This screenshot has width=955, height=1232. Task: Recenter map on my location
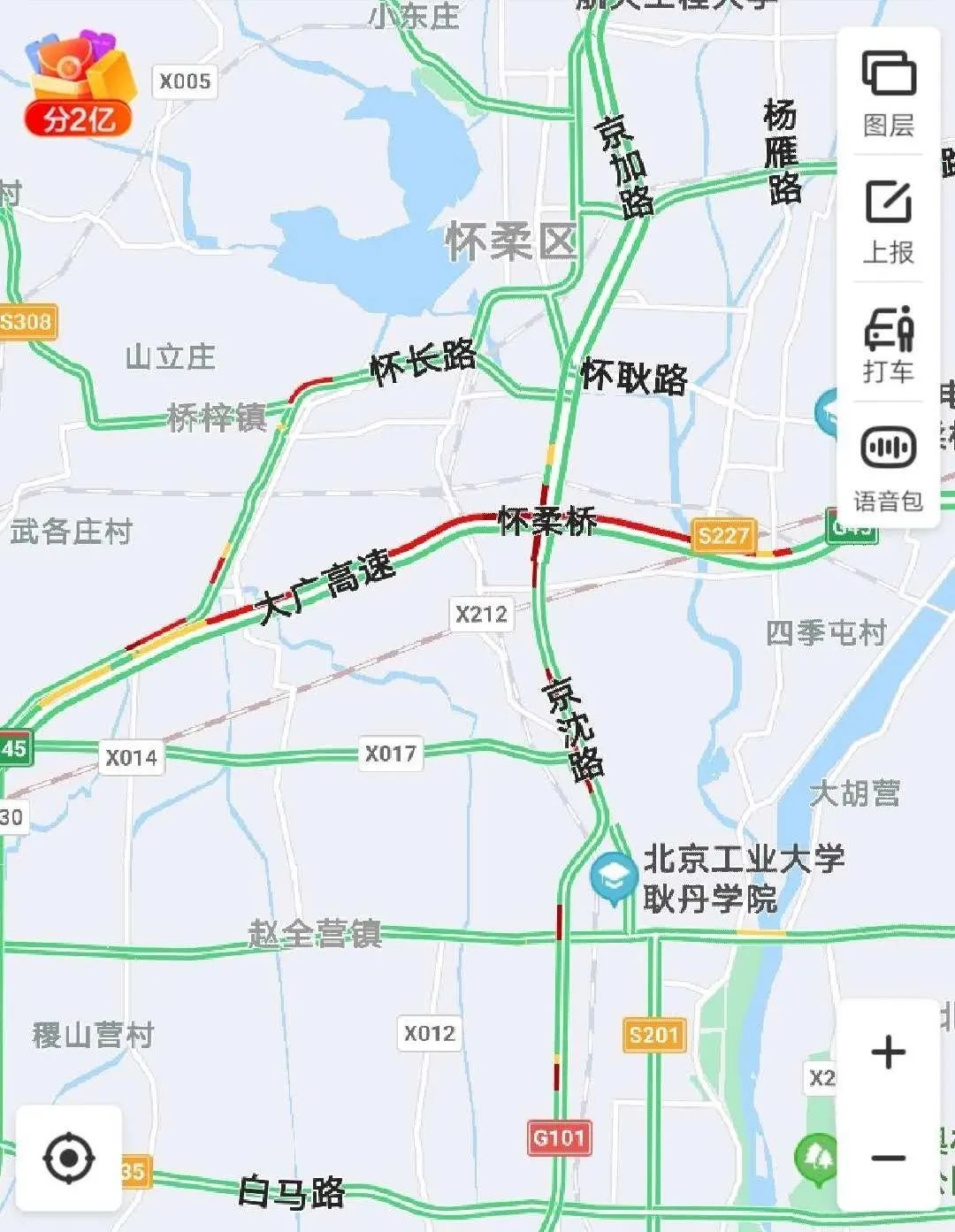[x=69, y=1158]
